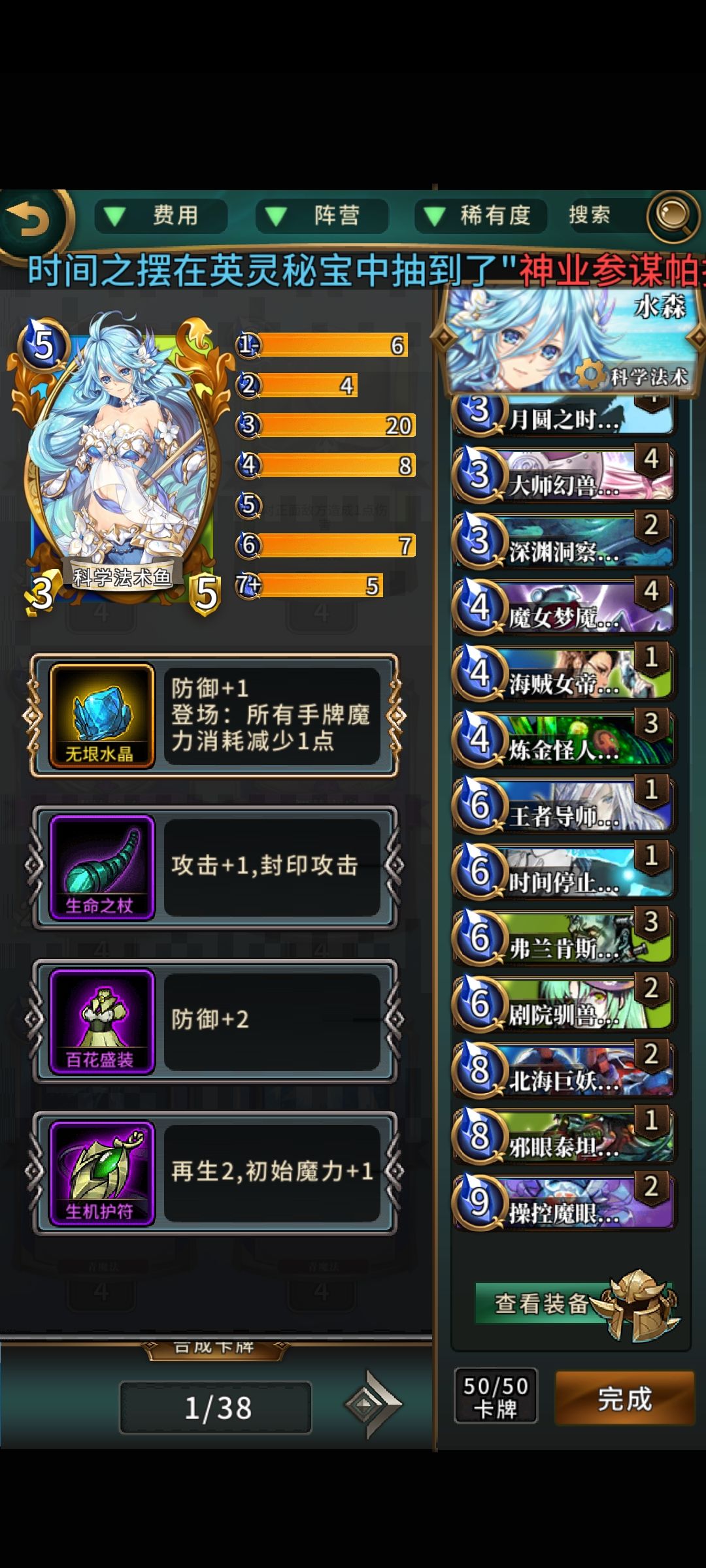Tap the magnifying glass search icon
The width and height of the screenshot is (706, 1568).
click(x=673, y=215)
